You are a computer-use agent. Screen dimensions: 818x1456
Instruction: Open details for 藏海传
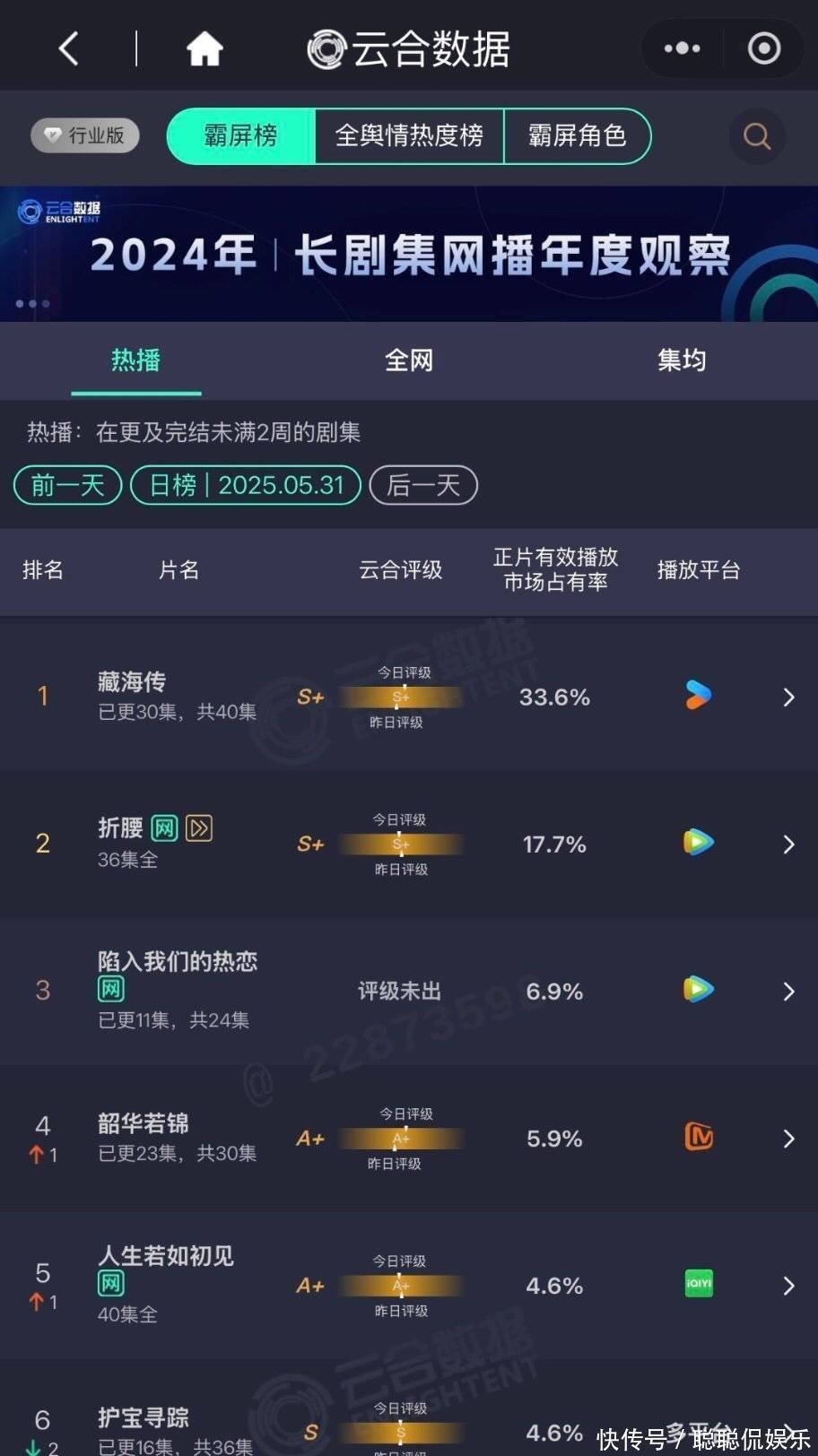(409, 697)
